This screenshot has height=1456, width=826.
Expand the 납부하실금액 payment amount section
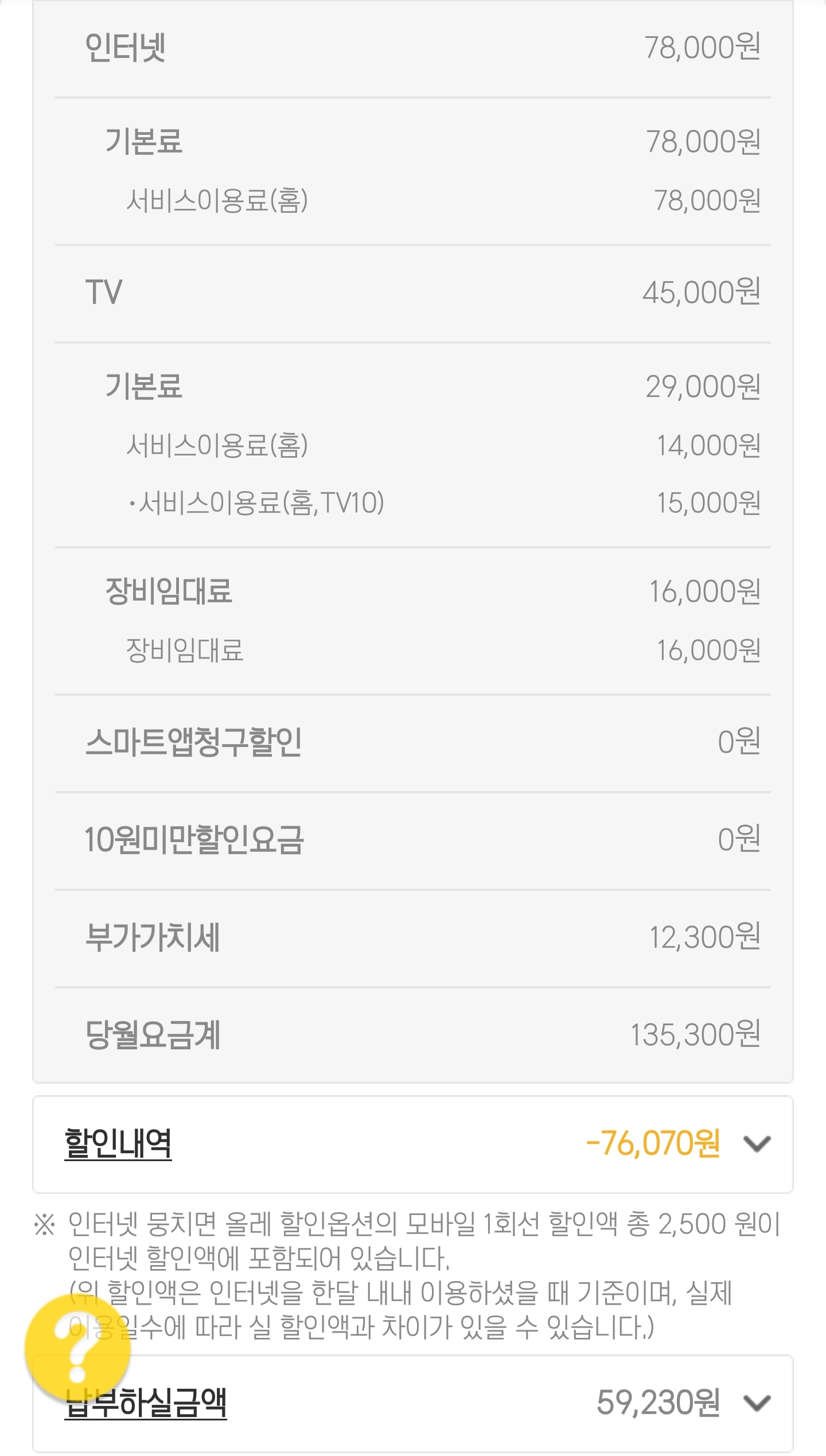[757, 1404]
